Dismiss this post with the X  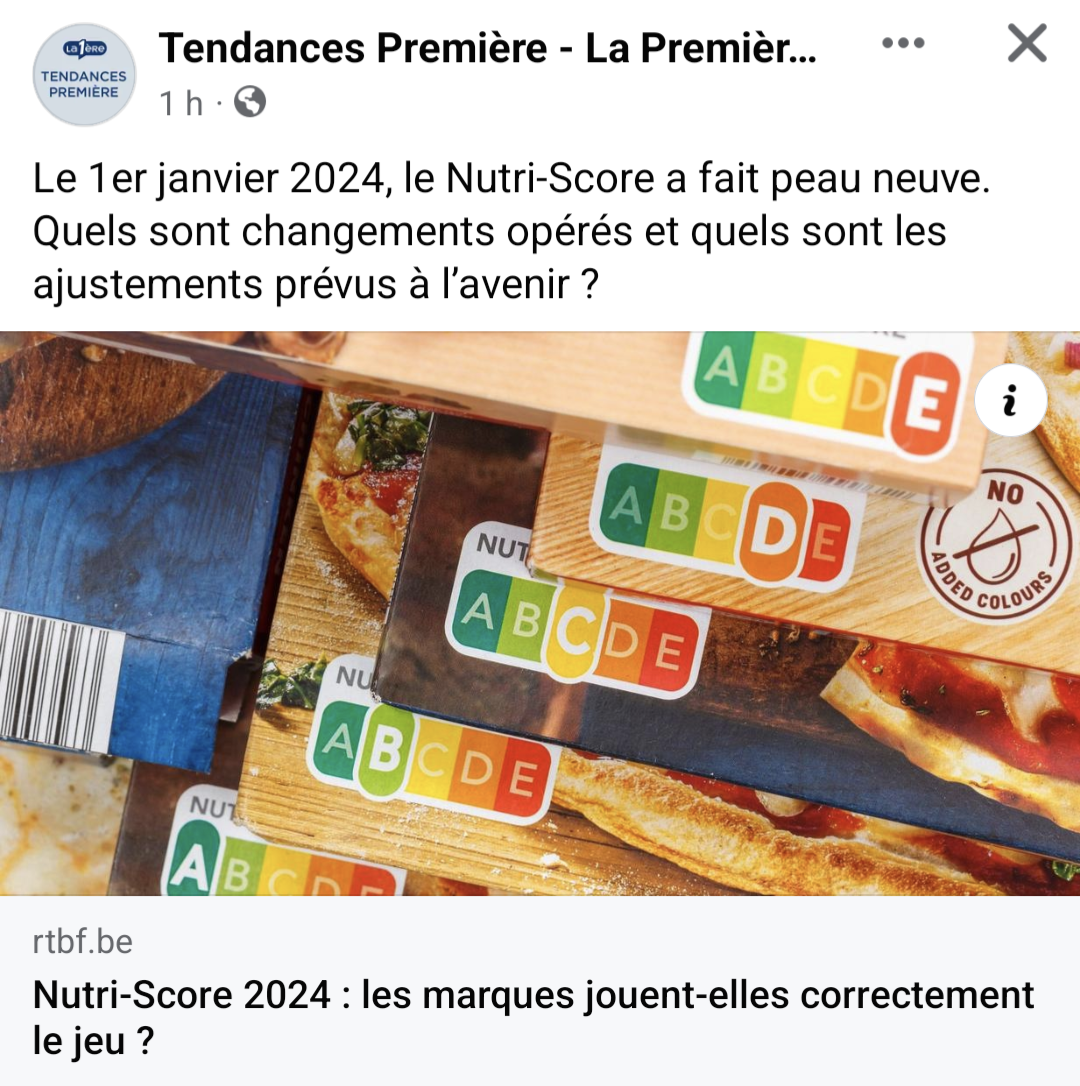(1026, 45)
